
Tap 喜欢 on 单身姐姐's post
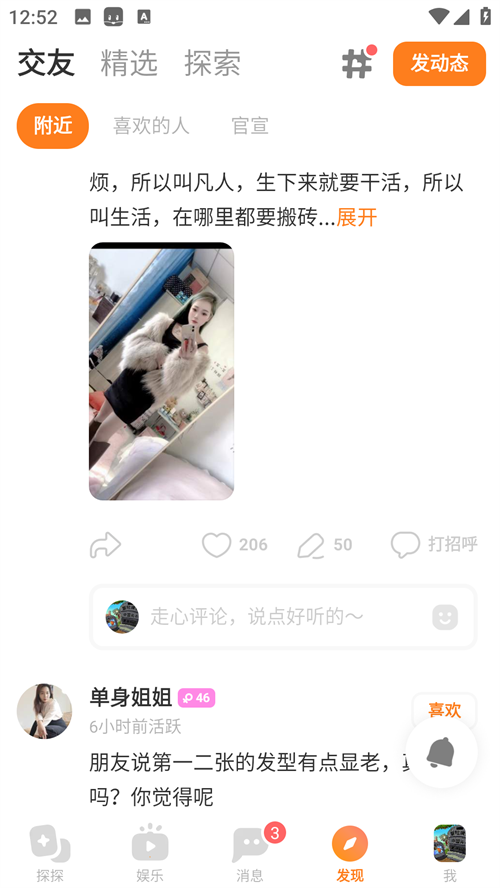pos(444,710)
